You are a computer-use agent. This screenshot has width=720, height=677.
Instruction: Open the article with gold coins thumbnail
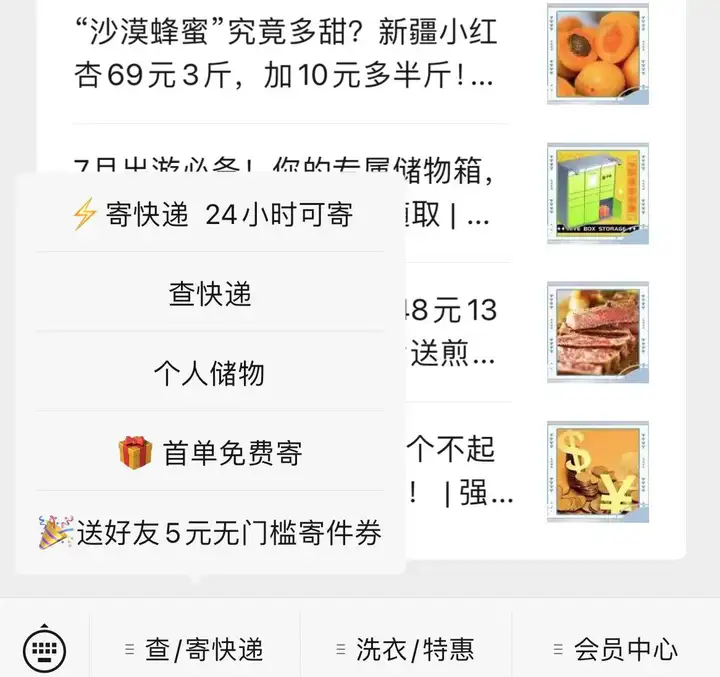point(598,470)
